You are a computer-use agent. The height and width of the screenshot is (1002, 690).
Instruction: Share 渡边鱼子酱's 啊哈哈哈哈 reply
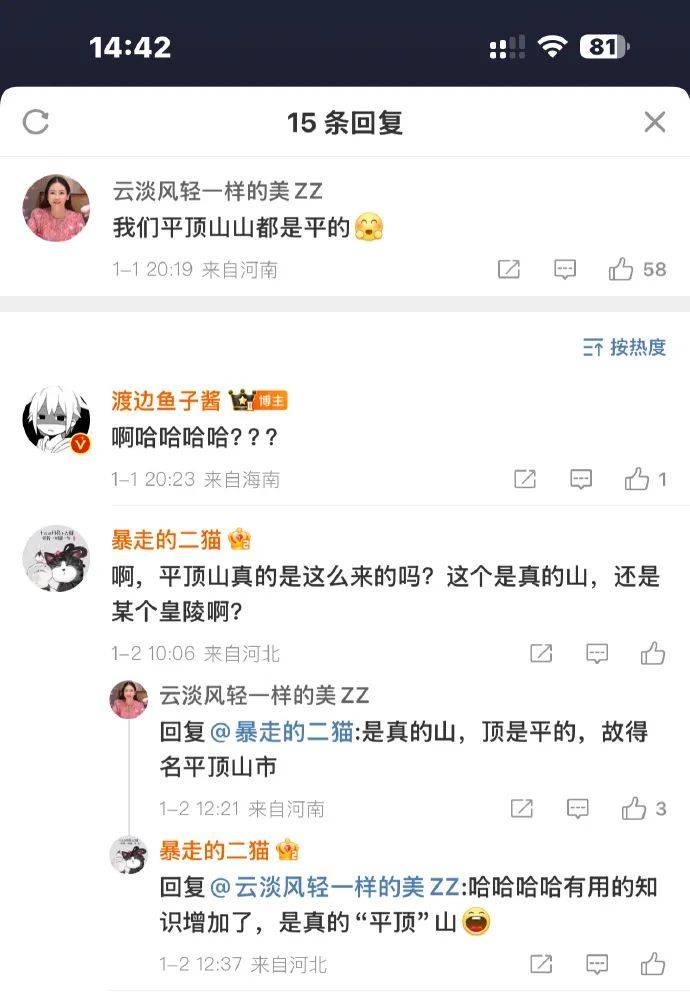pyautogui.click(x=525, y=479)
